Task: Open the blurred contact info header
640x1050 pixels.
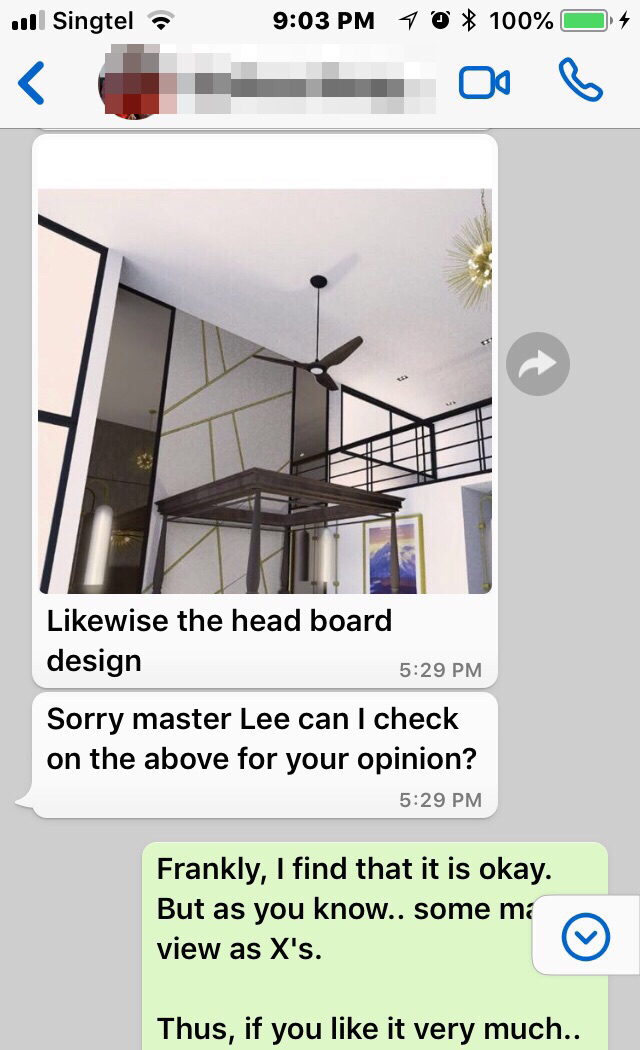Action: [x=268, y=84]
